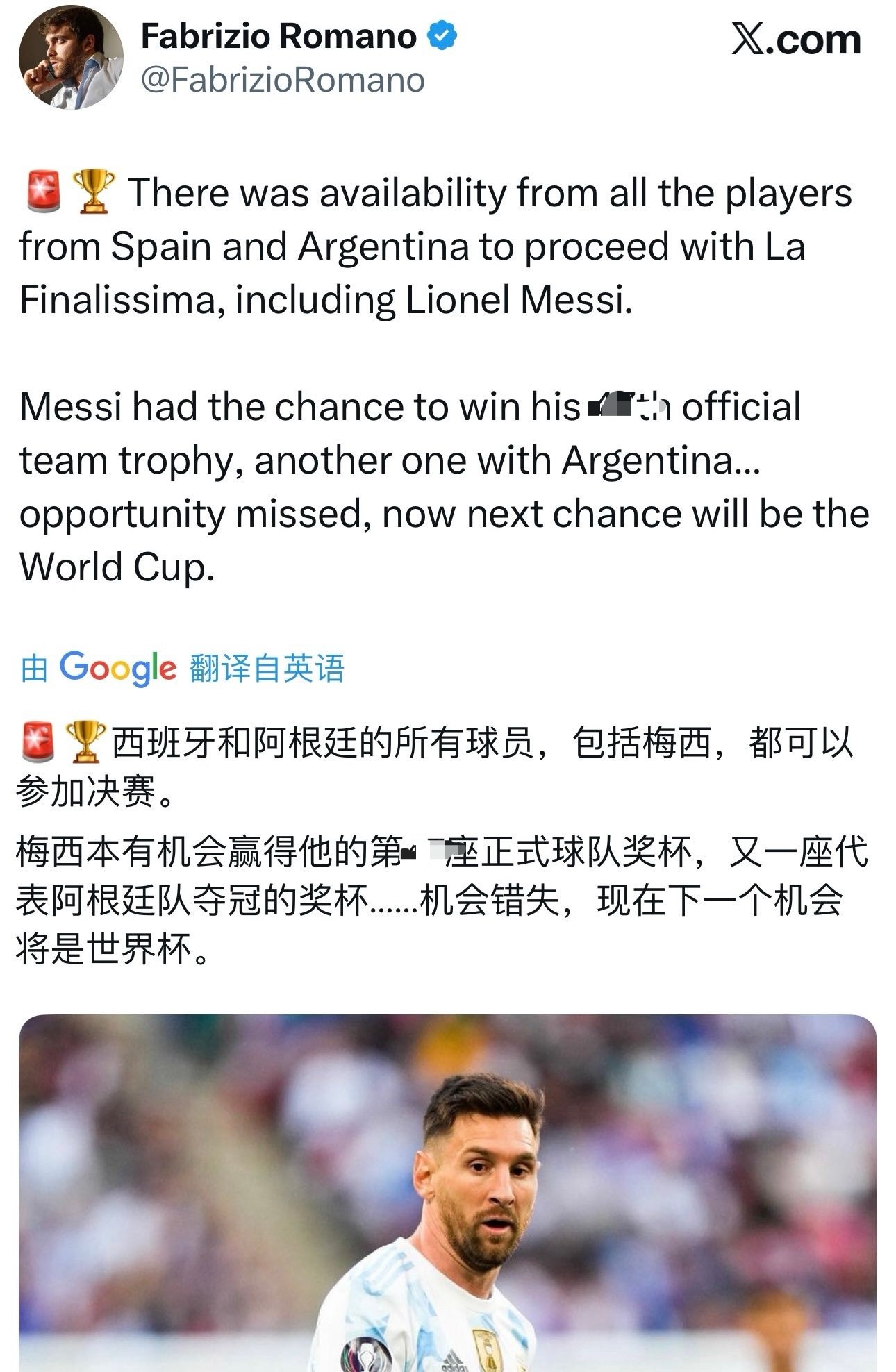This screenshot has width=896, height=1372.
Task: Open the @FabrizioRomano handle
Action: [x=283, y=80]
